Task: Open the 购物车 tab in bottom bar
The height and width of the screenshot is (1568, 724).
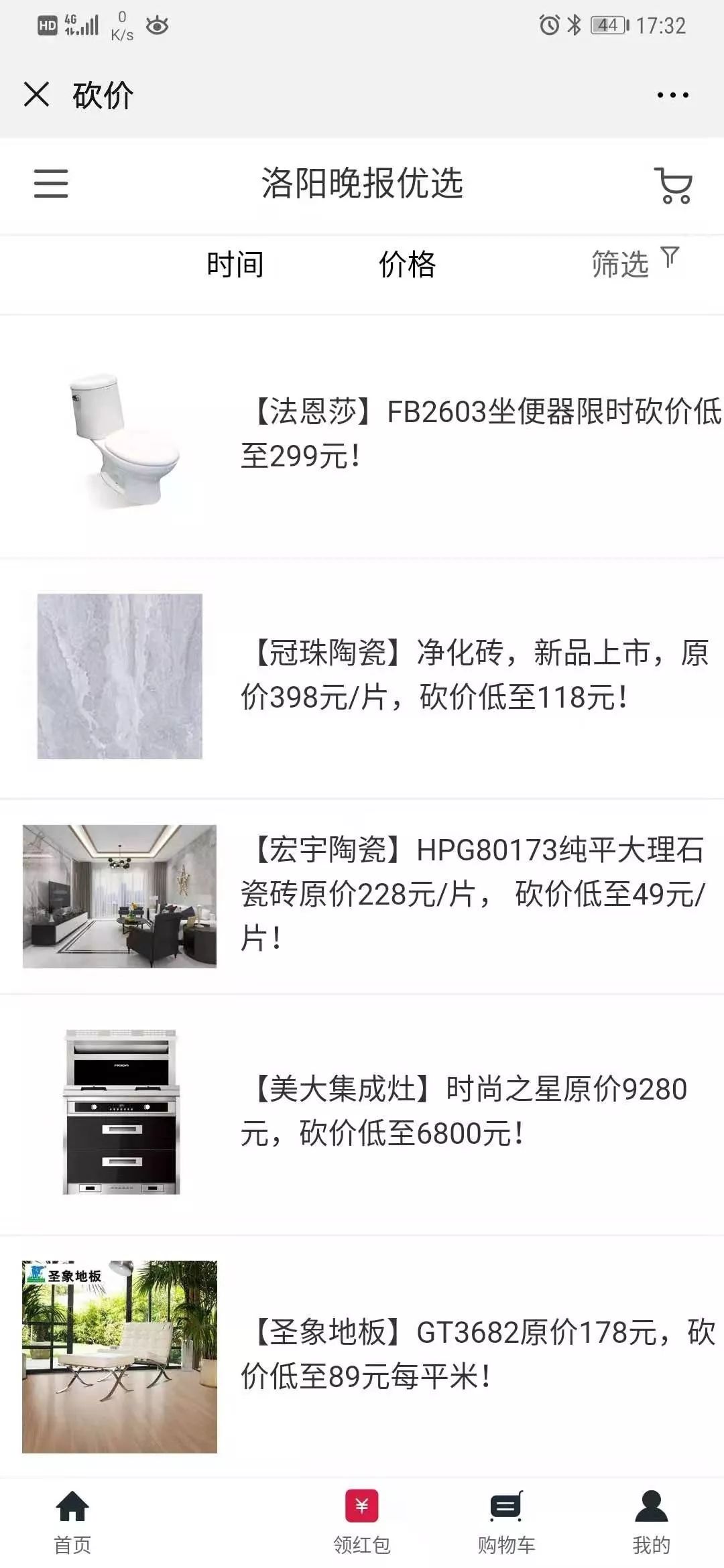Action: coord(506,1522)
